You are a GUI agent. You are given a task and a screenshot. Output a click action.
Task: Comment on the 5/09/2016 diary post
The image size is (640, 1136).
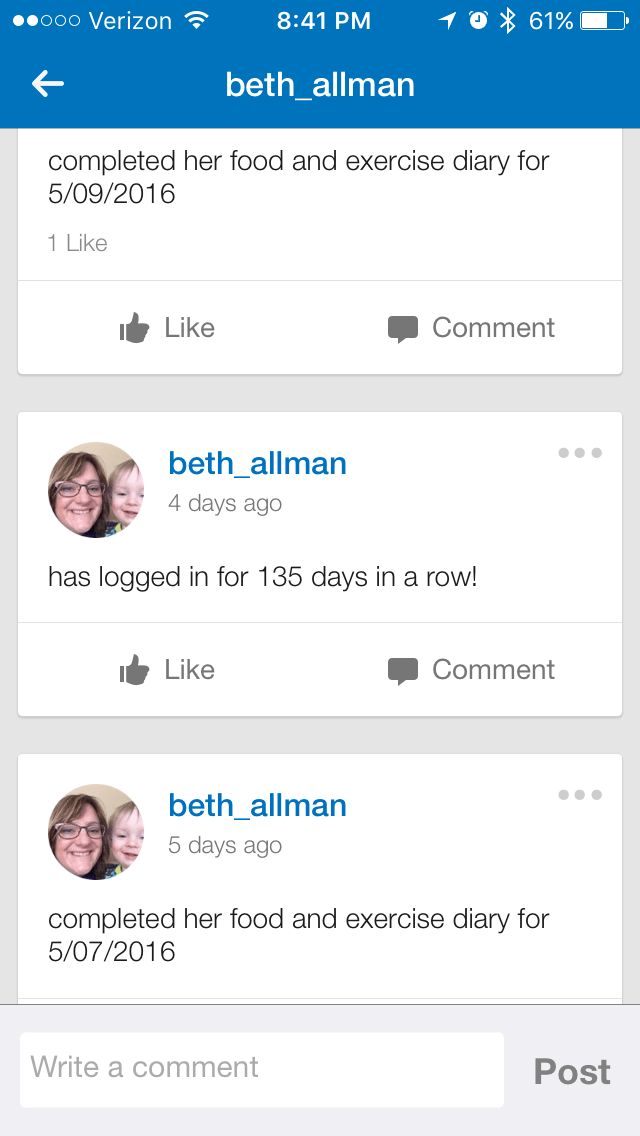click(x=471, y=328)
